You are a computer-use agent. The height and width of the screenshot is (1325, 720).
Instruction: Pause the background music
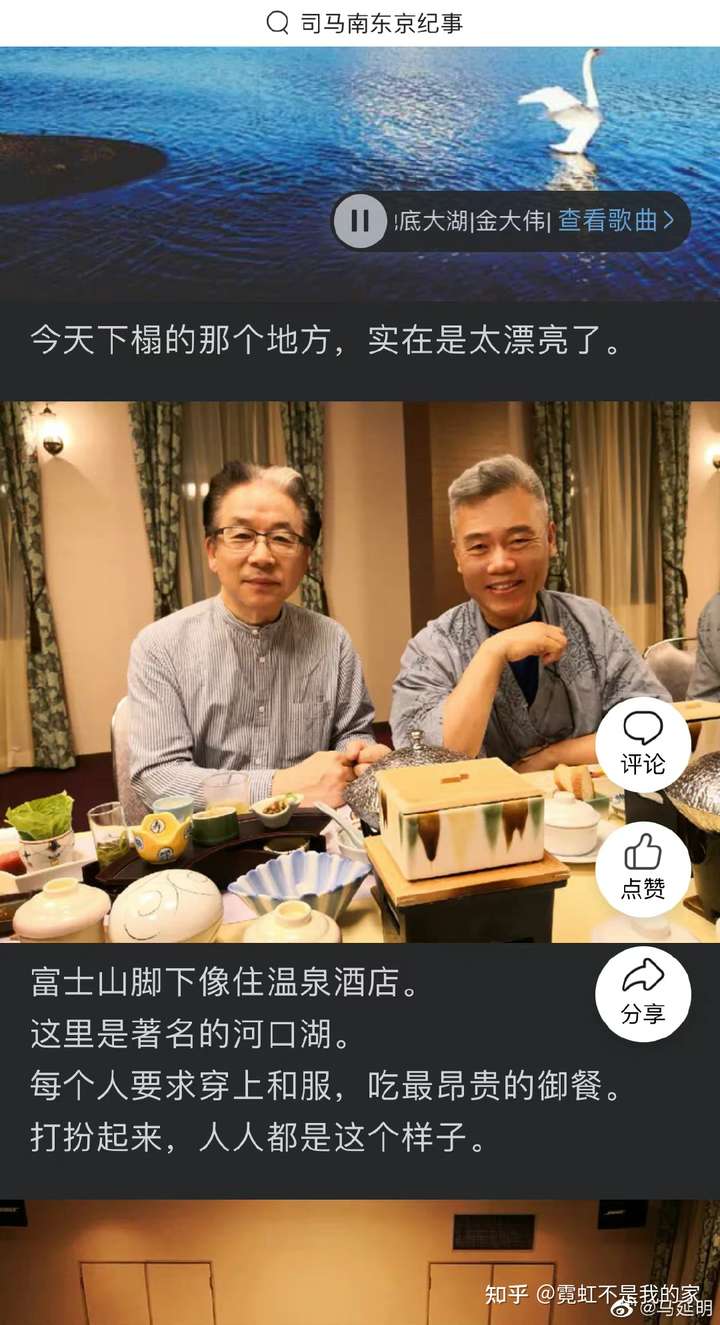click(360, 220)
